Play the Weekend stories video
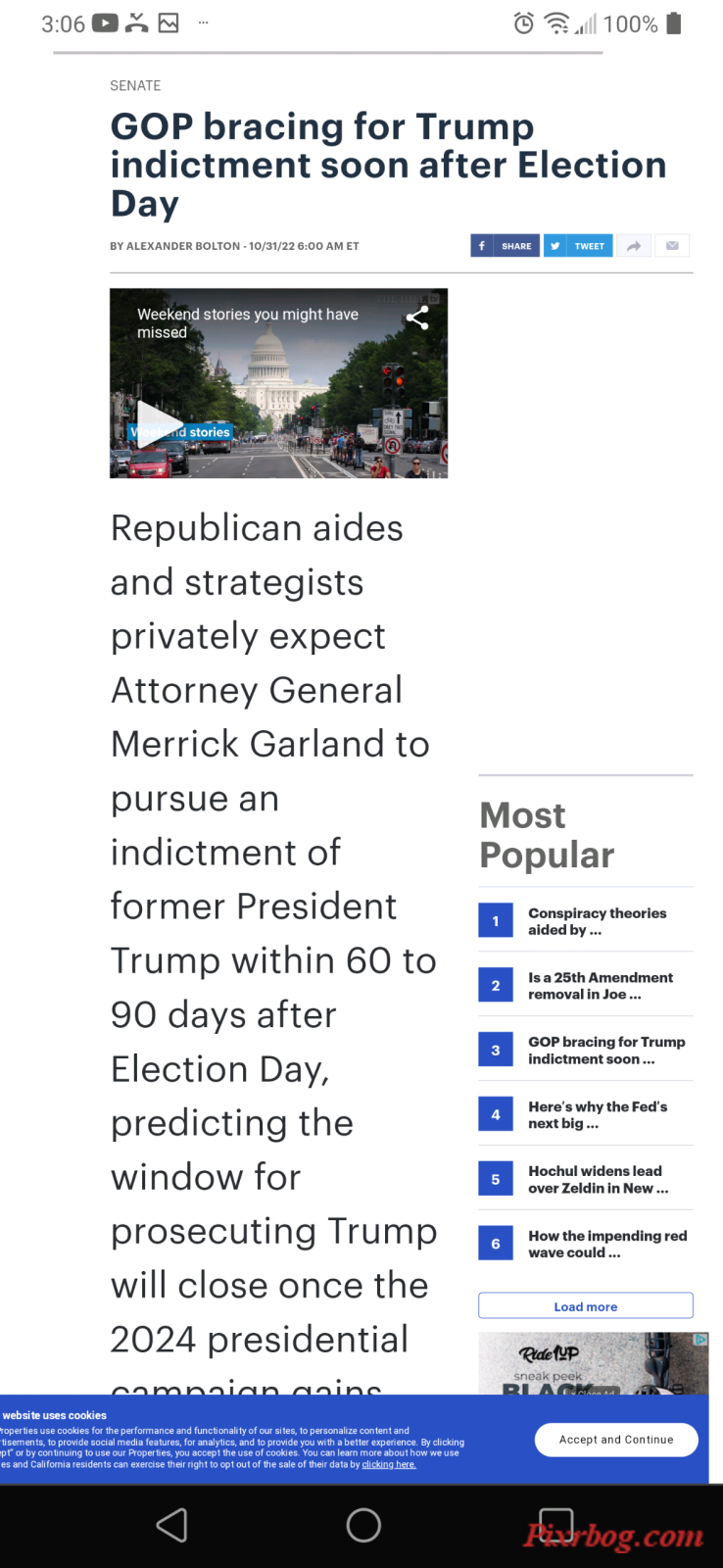The image size is (723, 1568). tap(157, 424)
